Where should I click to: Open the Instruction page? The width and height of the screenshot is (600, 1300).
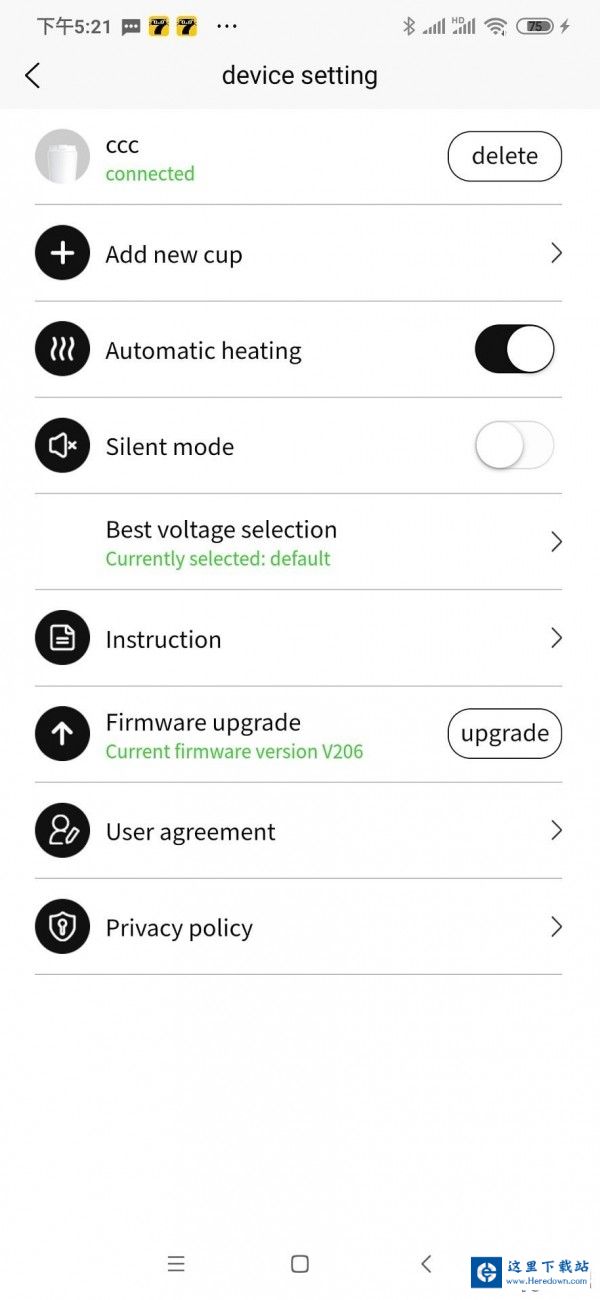pyautogui.click(x=298, y=639)
